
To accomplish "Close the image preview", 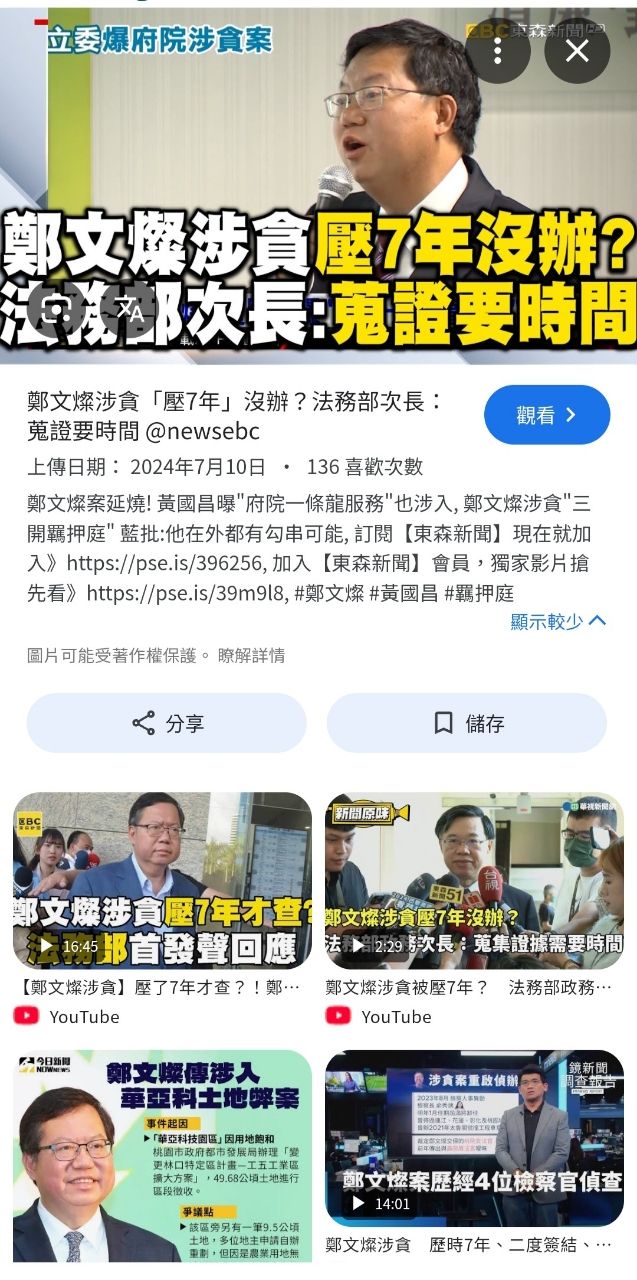I will [x=577, y=52].
